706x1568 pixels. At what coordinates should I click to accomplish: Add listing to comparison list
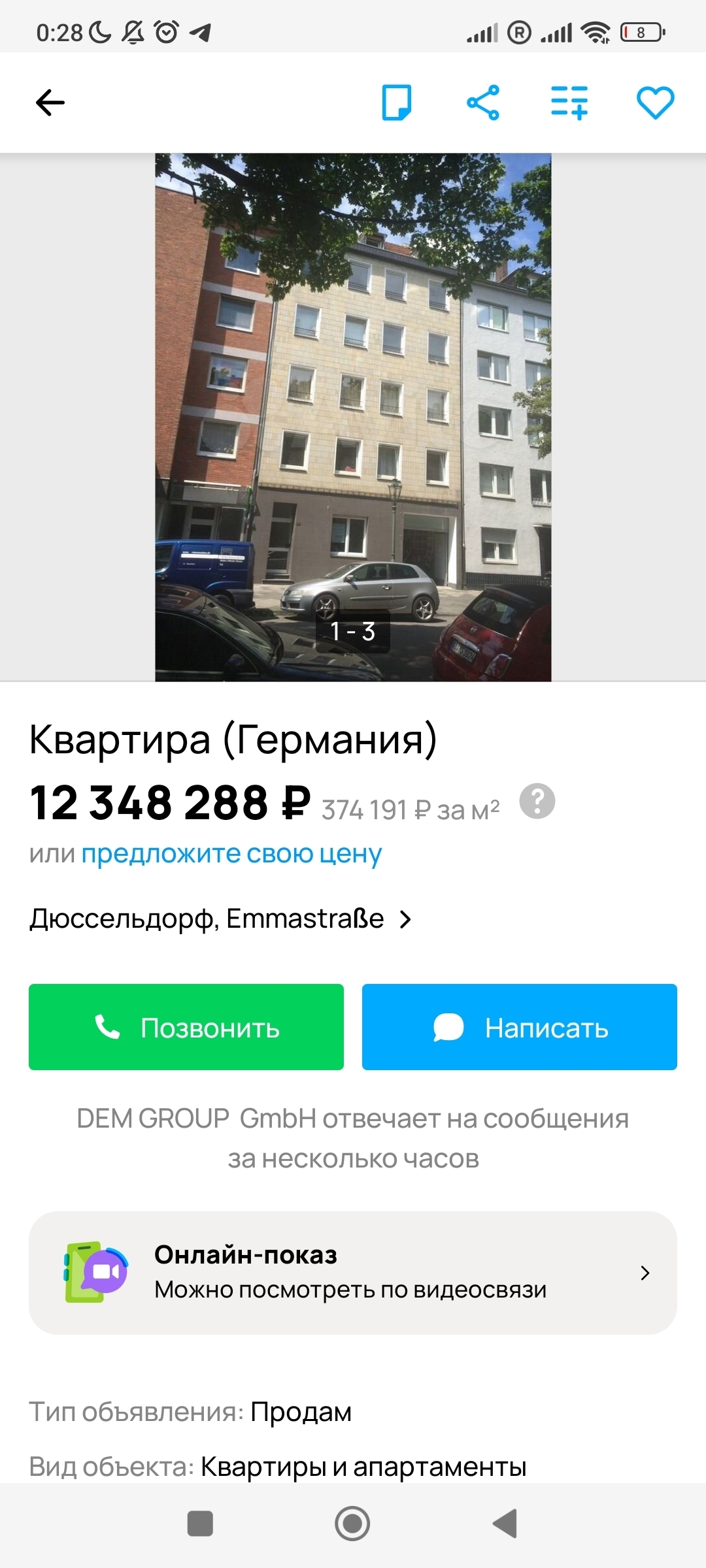[x=569, y=103]
